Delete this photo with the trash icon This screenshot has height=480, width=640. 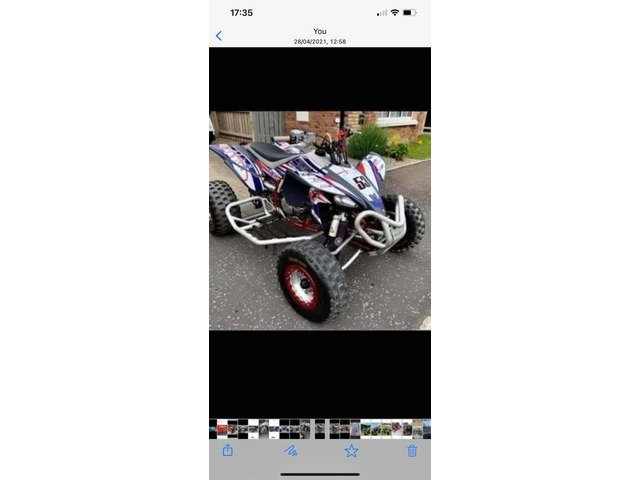click(412, 451)
